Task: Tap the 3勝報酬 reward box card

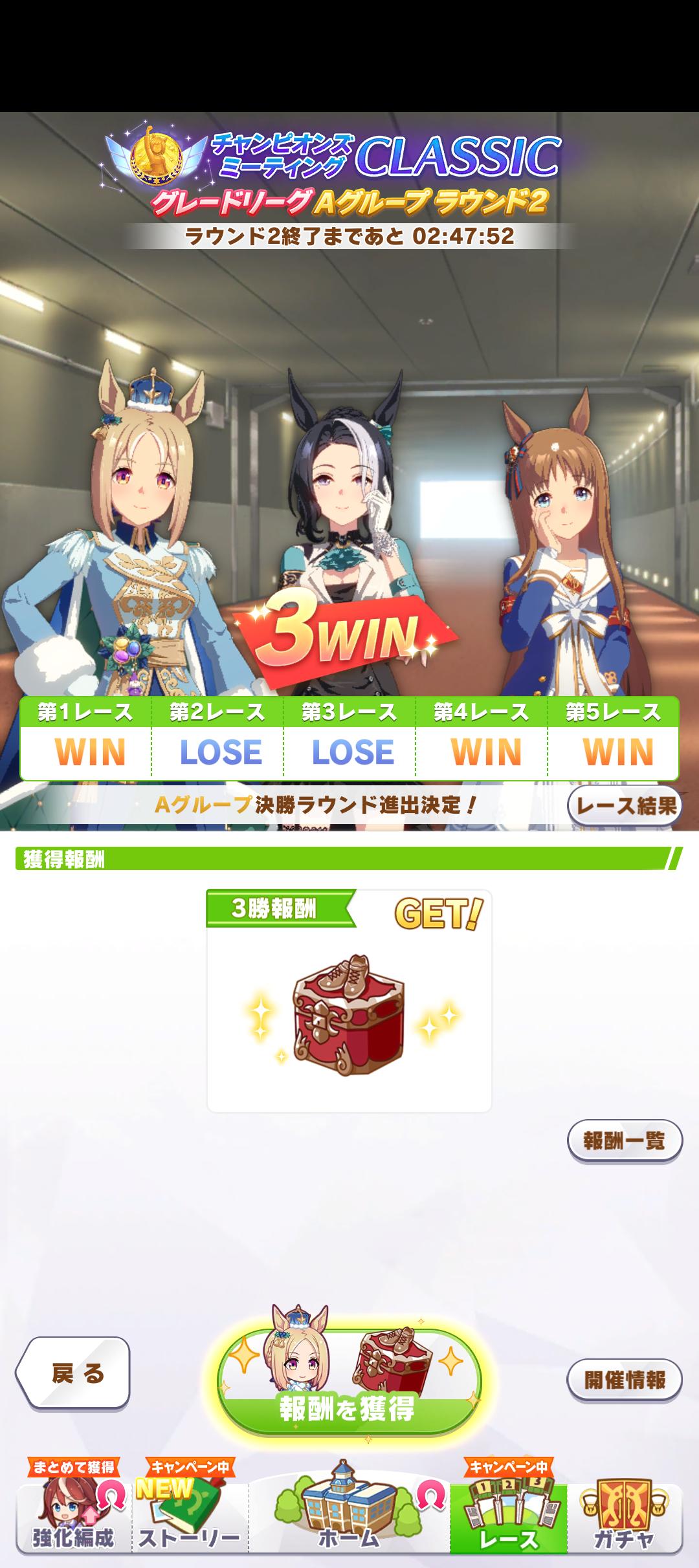Action: [x=349, y=1001]
